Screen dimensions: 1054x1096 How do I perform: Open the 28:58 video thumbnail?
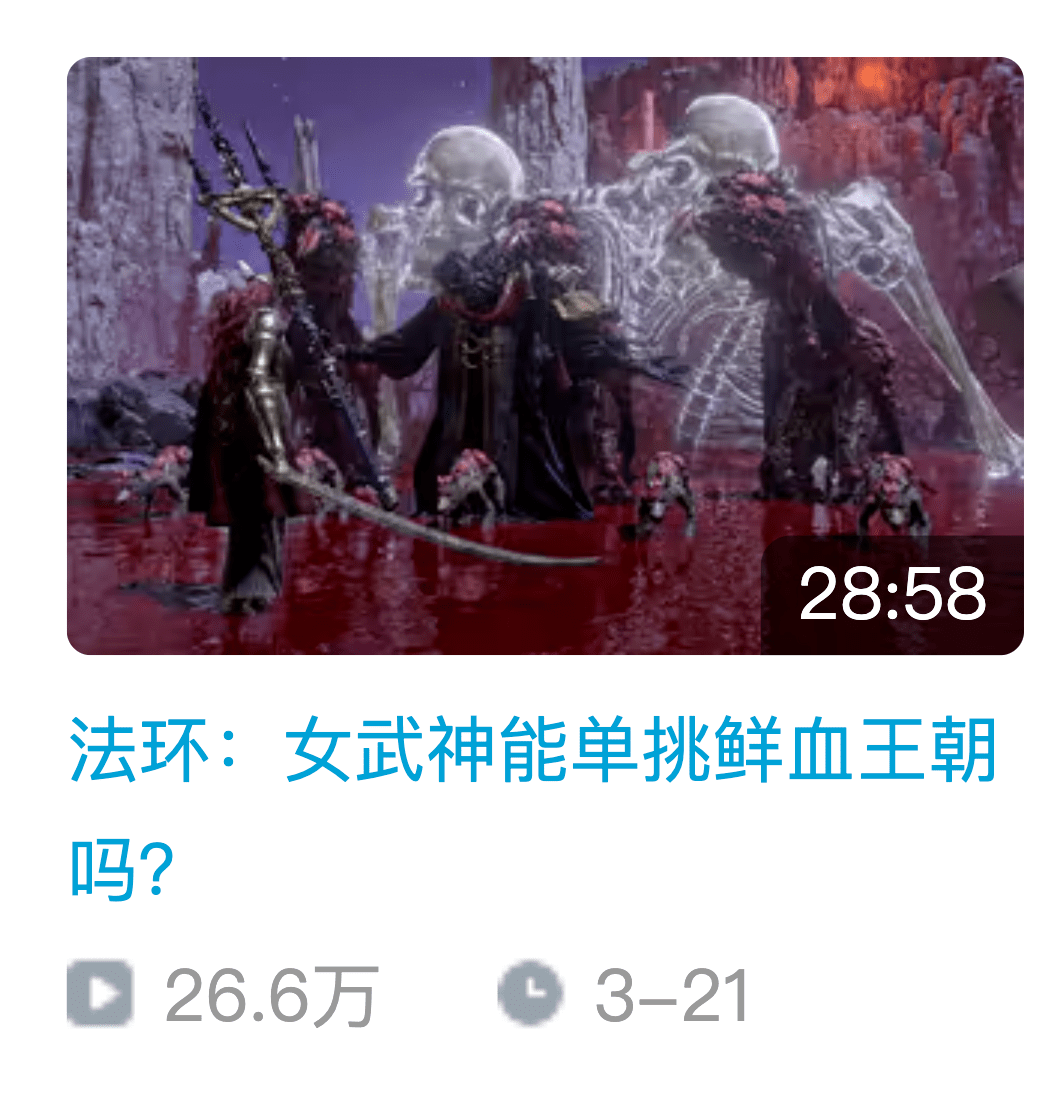pos(545,355)
